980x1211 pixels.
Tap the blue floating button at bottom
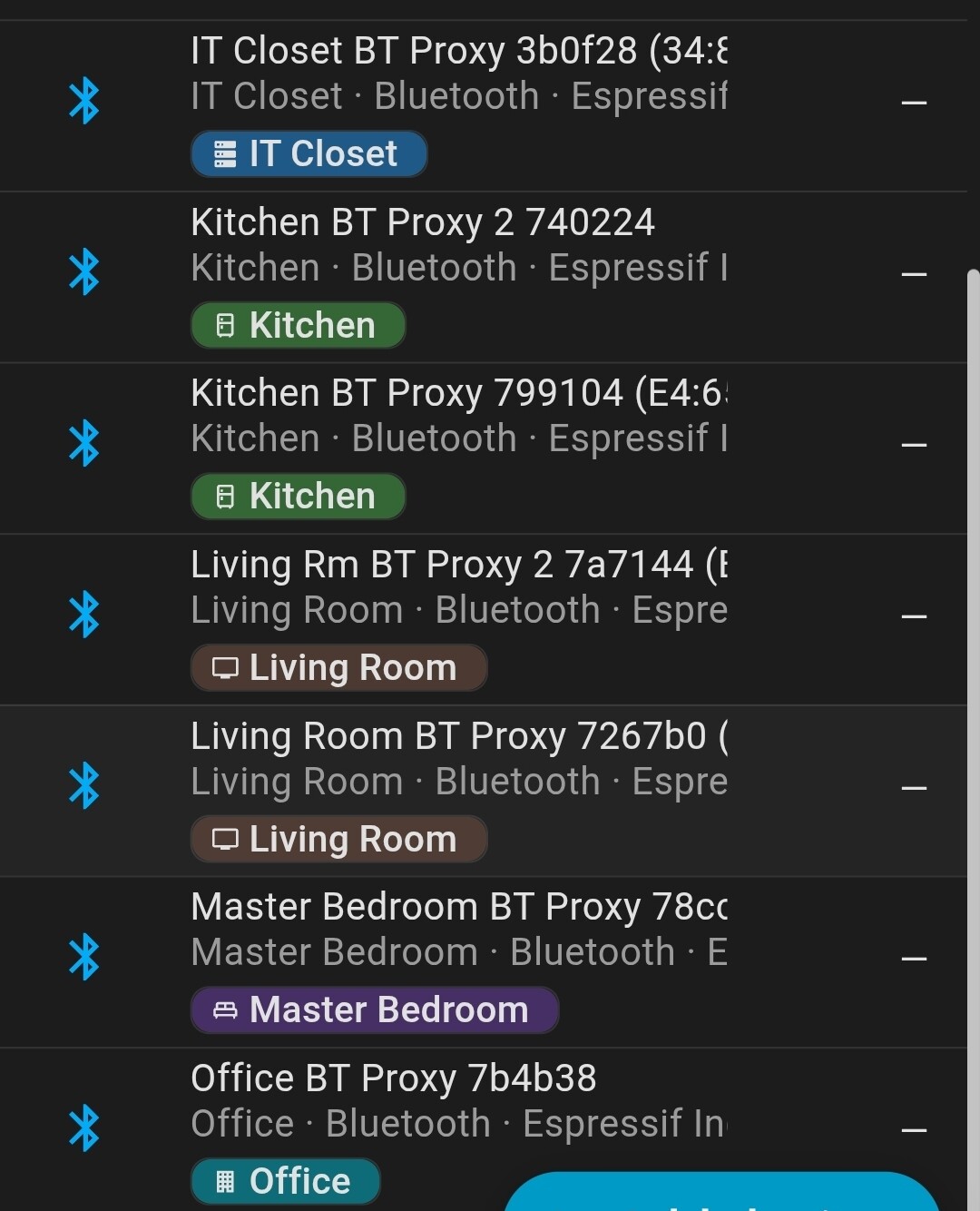coord(721,1195)
